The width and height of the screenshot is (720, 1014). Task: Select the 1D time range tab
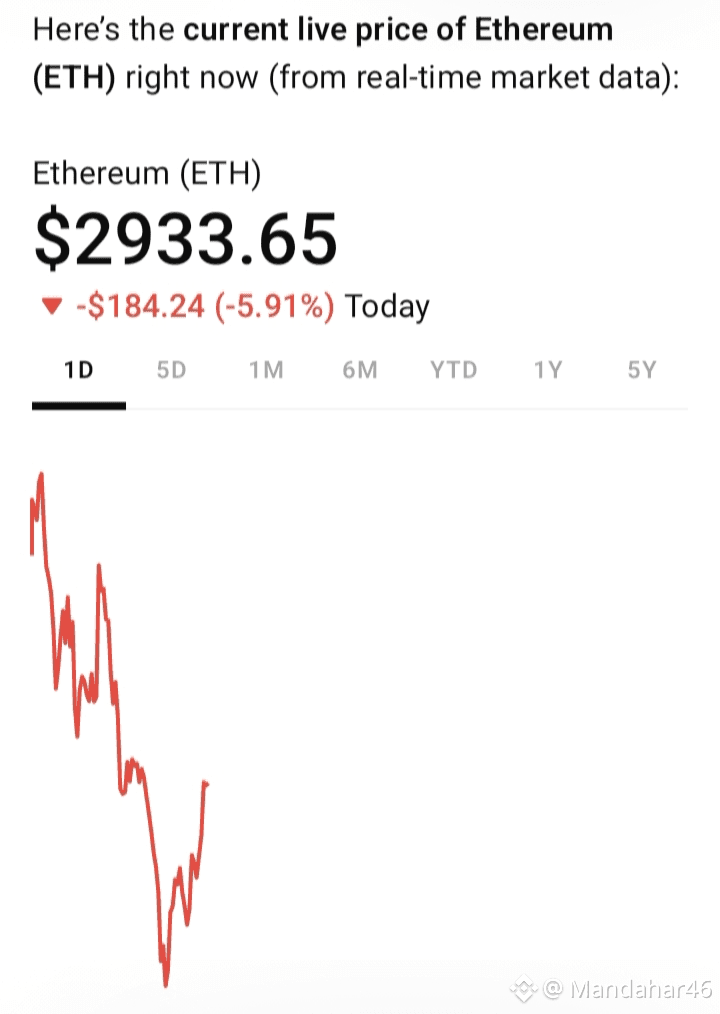(78, 371)
